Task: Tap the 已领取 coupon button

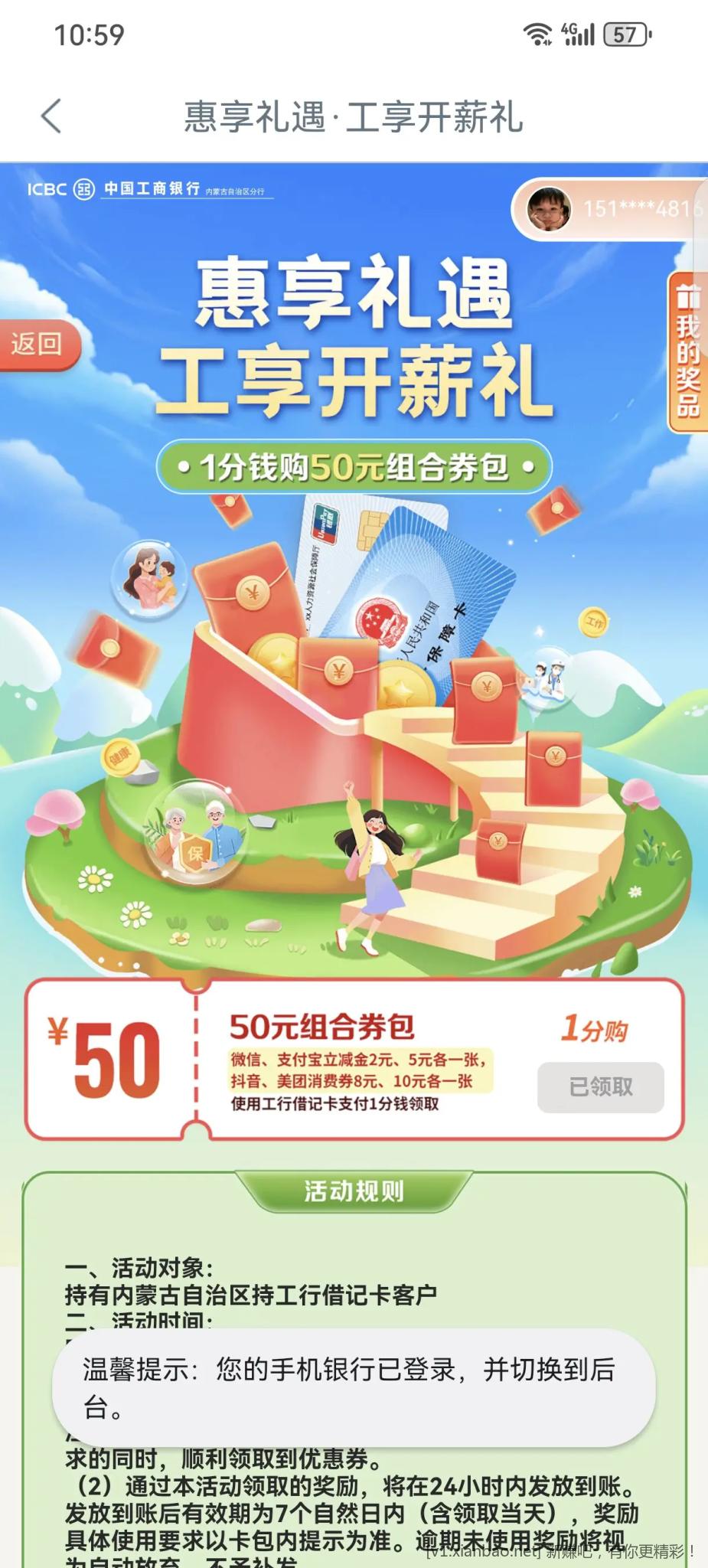Action: pyautogui.click(x=600, y=1086)
